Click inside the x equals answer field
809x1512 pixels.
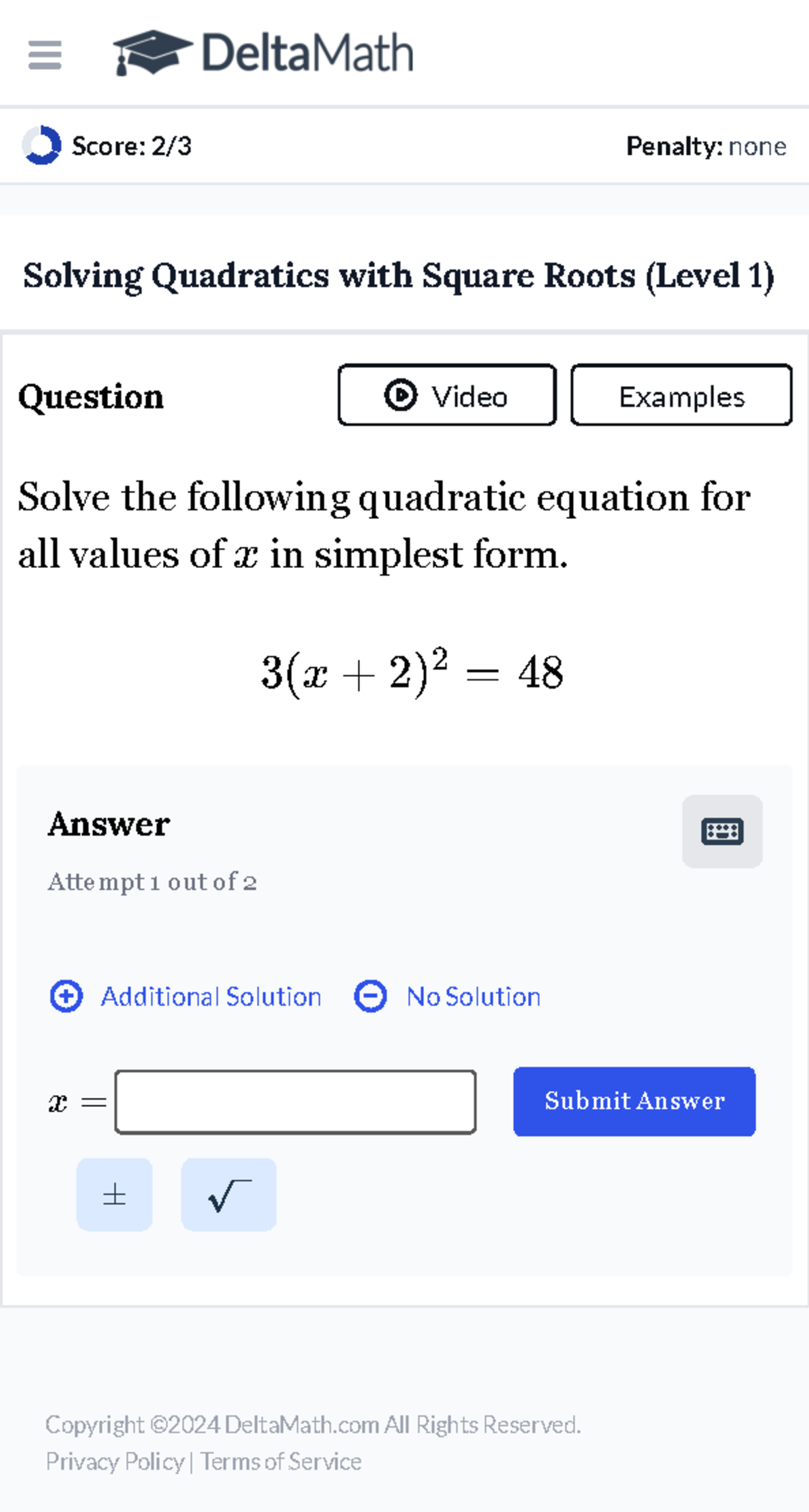pos(295,1102)
